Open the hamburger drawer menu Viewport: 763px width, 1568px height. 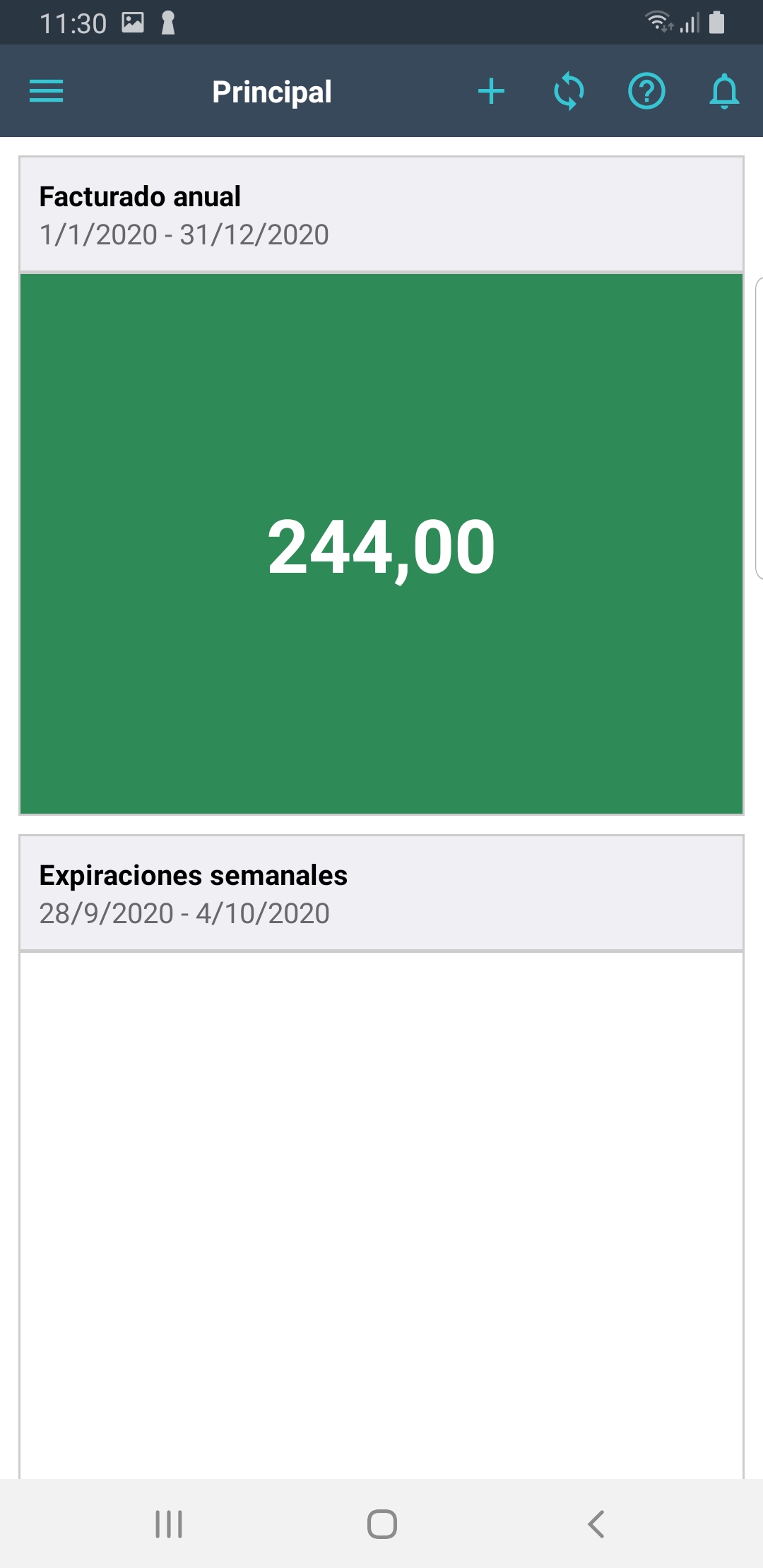click(x=47, y=91)
